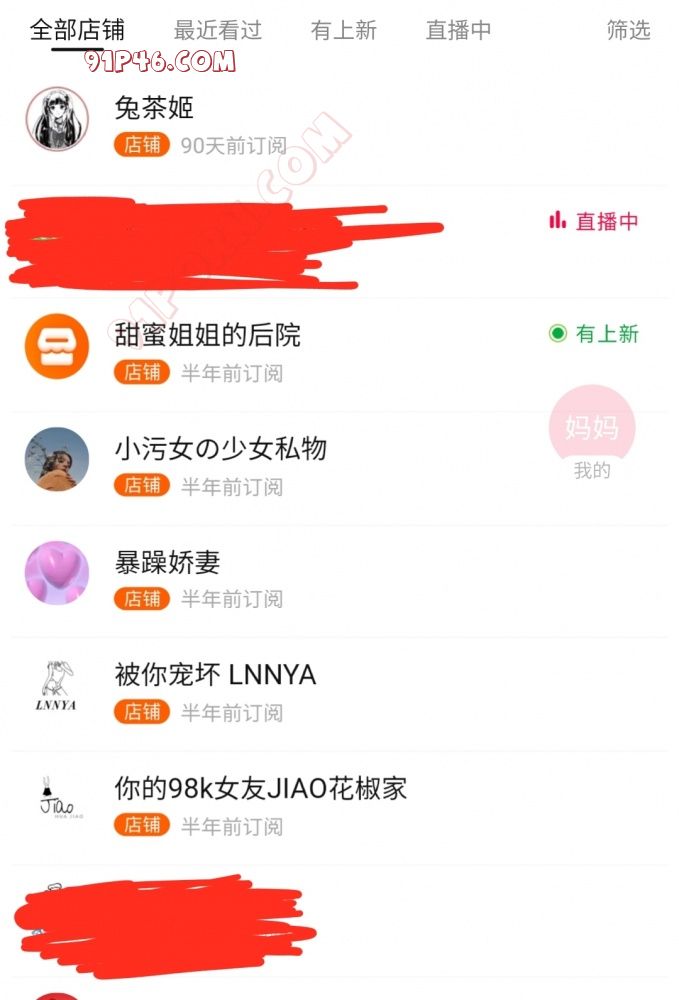Viewport: 679px width, 1000px height.
Task: Switch to the 直播中 tab
Action: pos(458,30)
